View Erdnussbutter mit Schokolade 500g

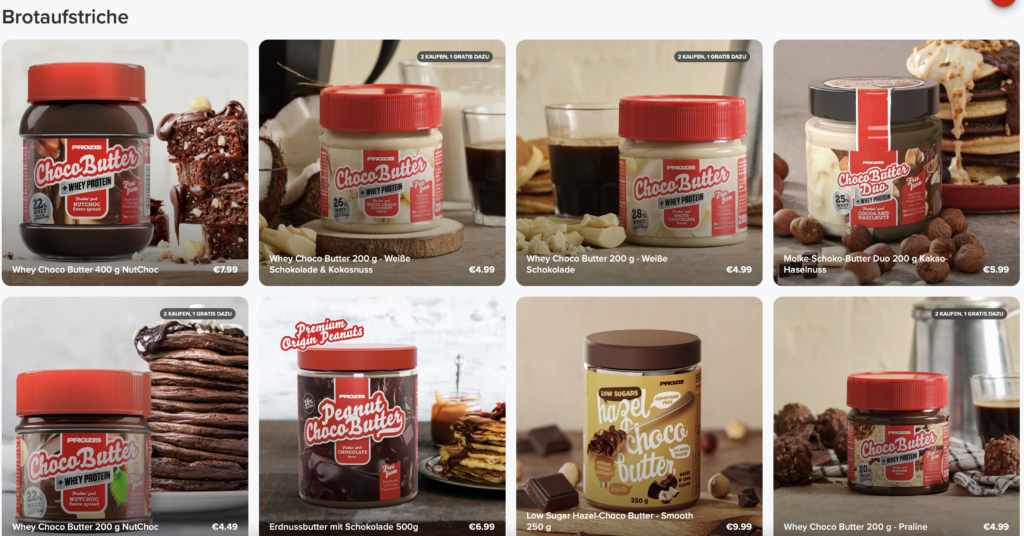click(x=382, y=416)
